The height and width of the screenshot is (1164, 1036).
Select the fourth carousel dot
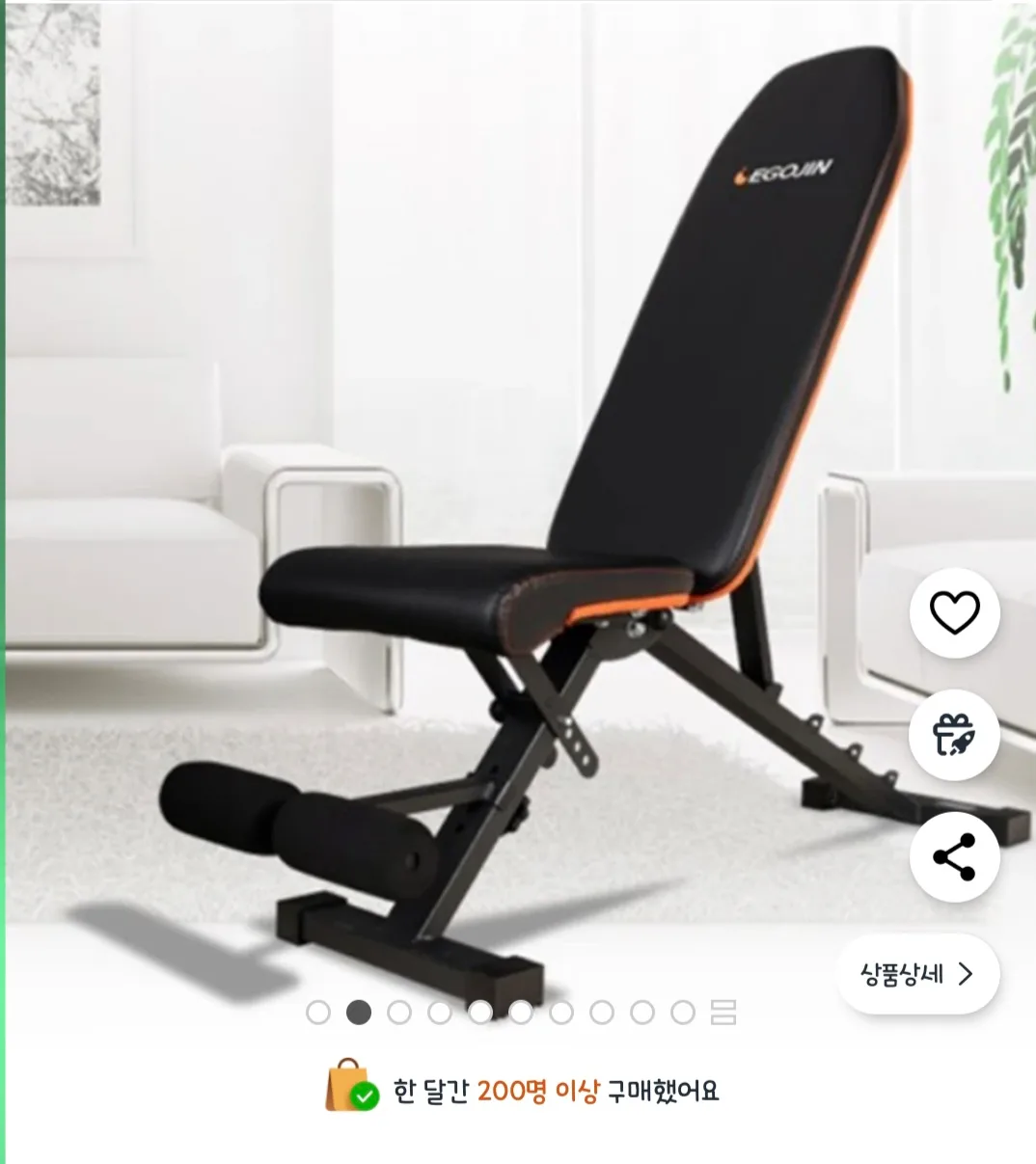click(x=438, y=1014)
